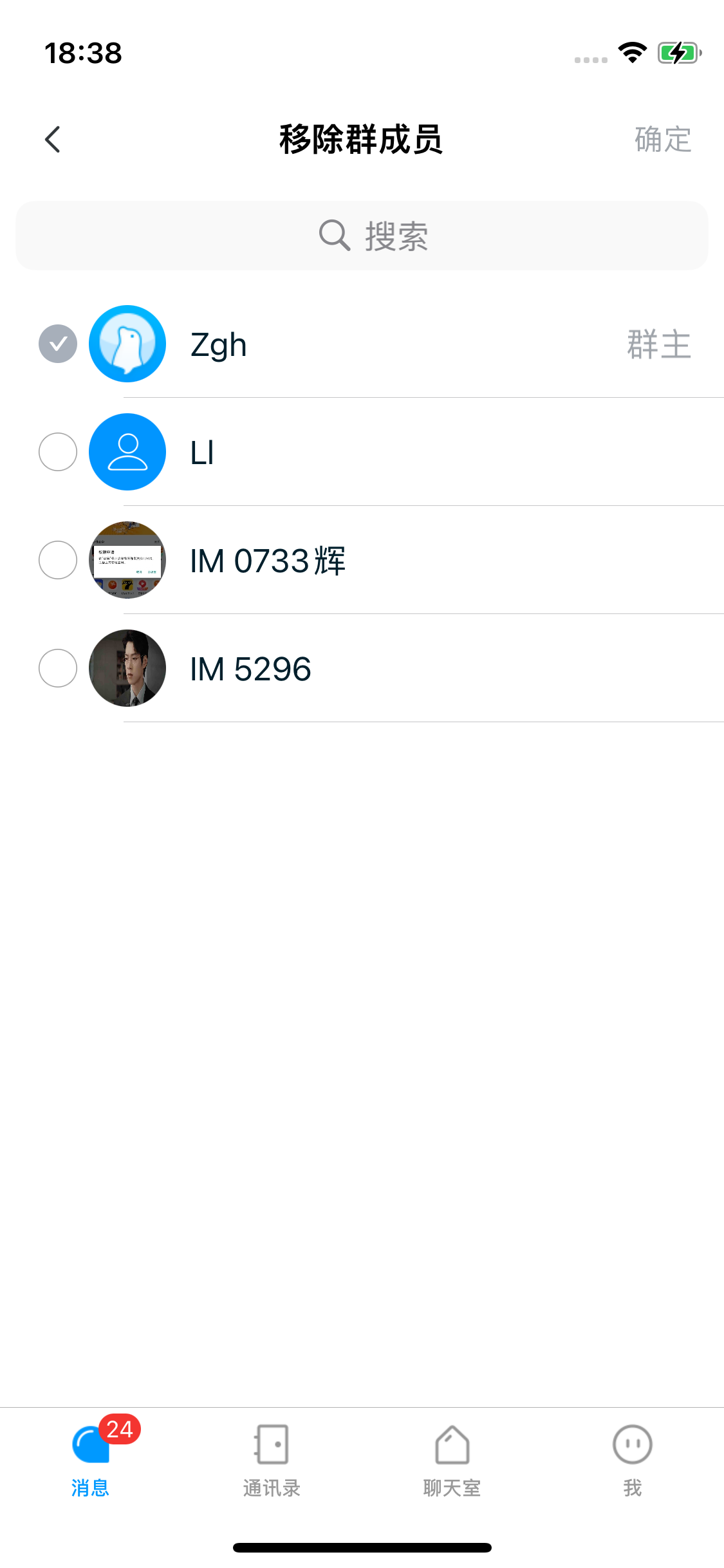Deselect the Zgh checkbox
The width and height of the screenshot is (724, 1568).
pyautogui.click(x=57, y=343)
